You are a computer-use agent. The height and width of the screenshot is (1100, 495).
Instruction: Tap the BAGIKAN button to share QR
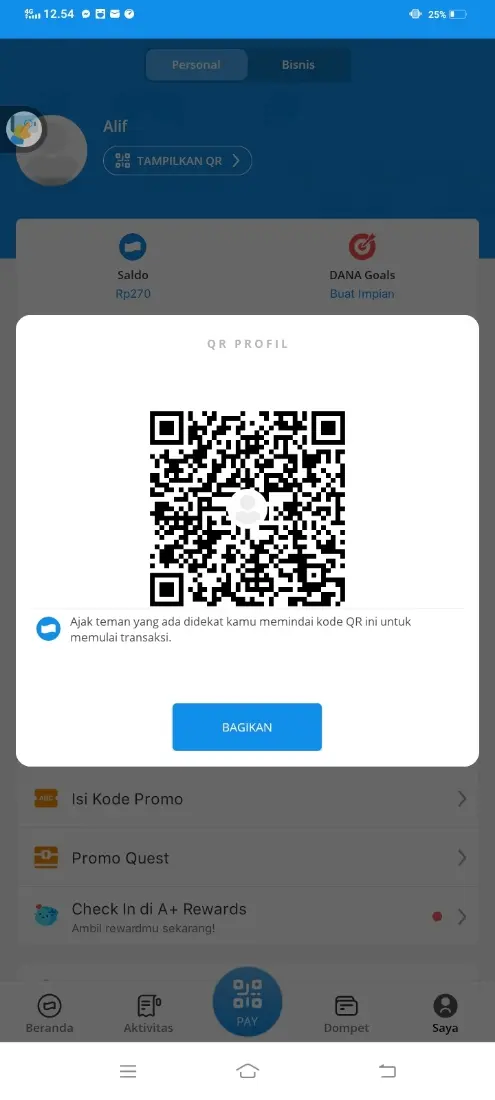tap(247, 727)
